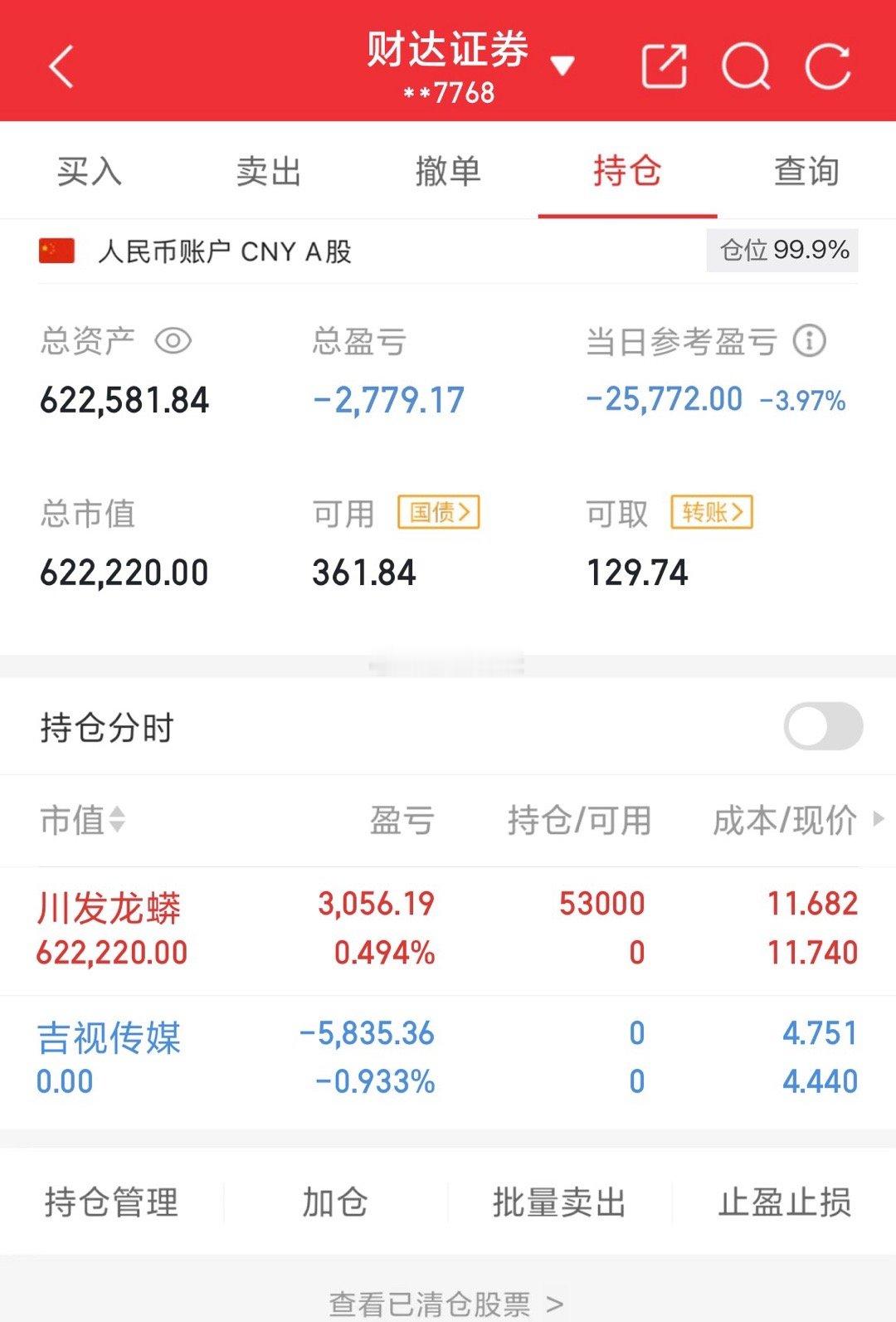
Task: Open the 国债 shortcut beside 可用
Action: [439, 513]
